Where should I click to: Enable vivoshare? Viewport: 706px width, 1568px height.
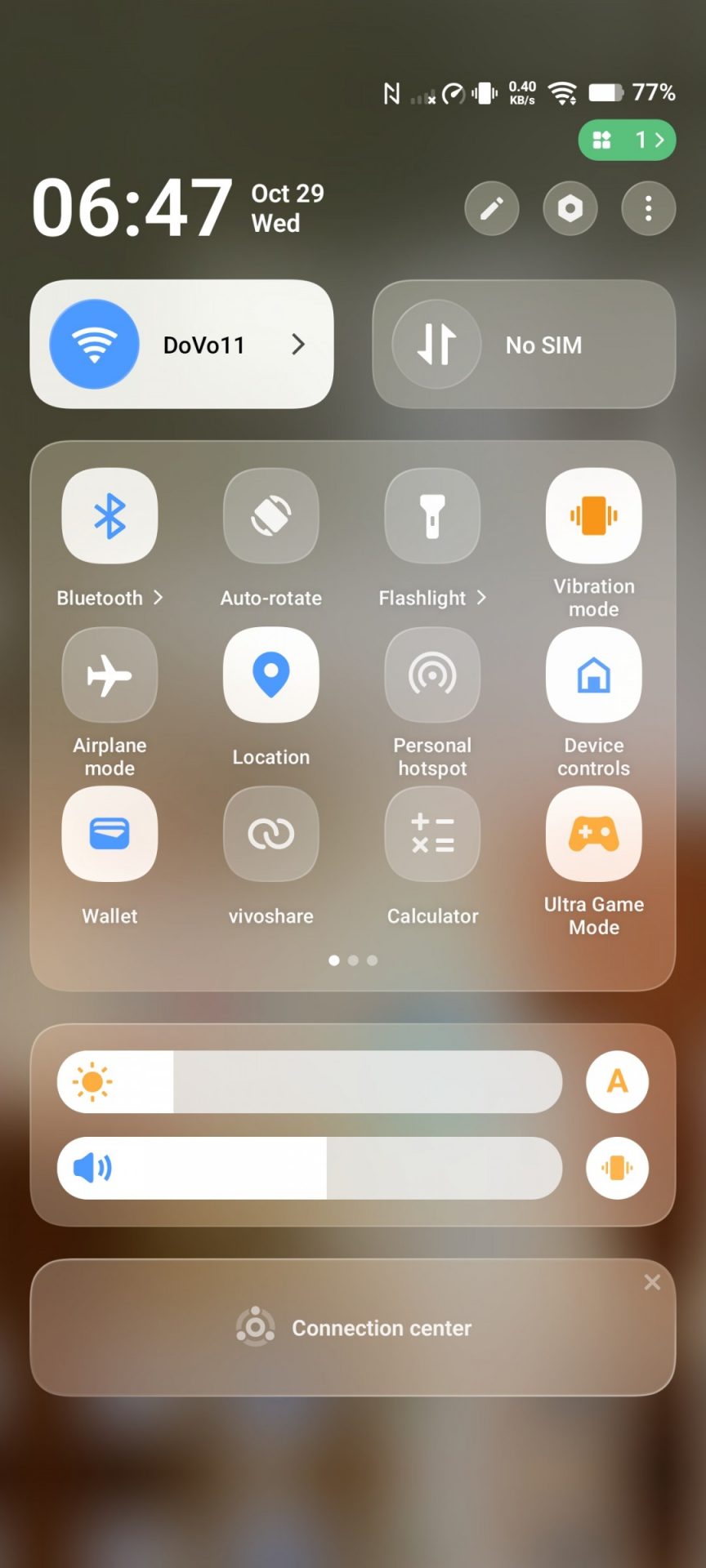click(270, 834)
